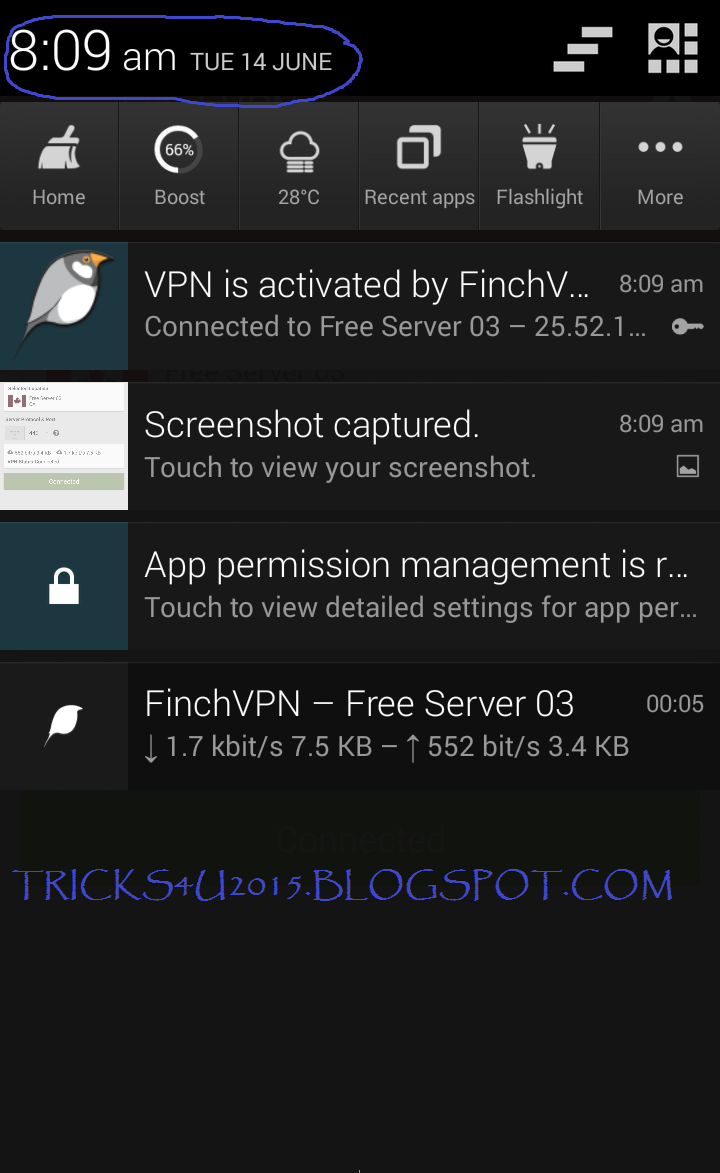Clear all notifications
Screen dimensions: 720x1173
(x=583, y=50)
